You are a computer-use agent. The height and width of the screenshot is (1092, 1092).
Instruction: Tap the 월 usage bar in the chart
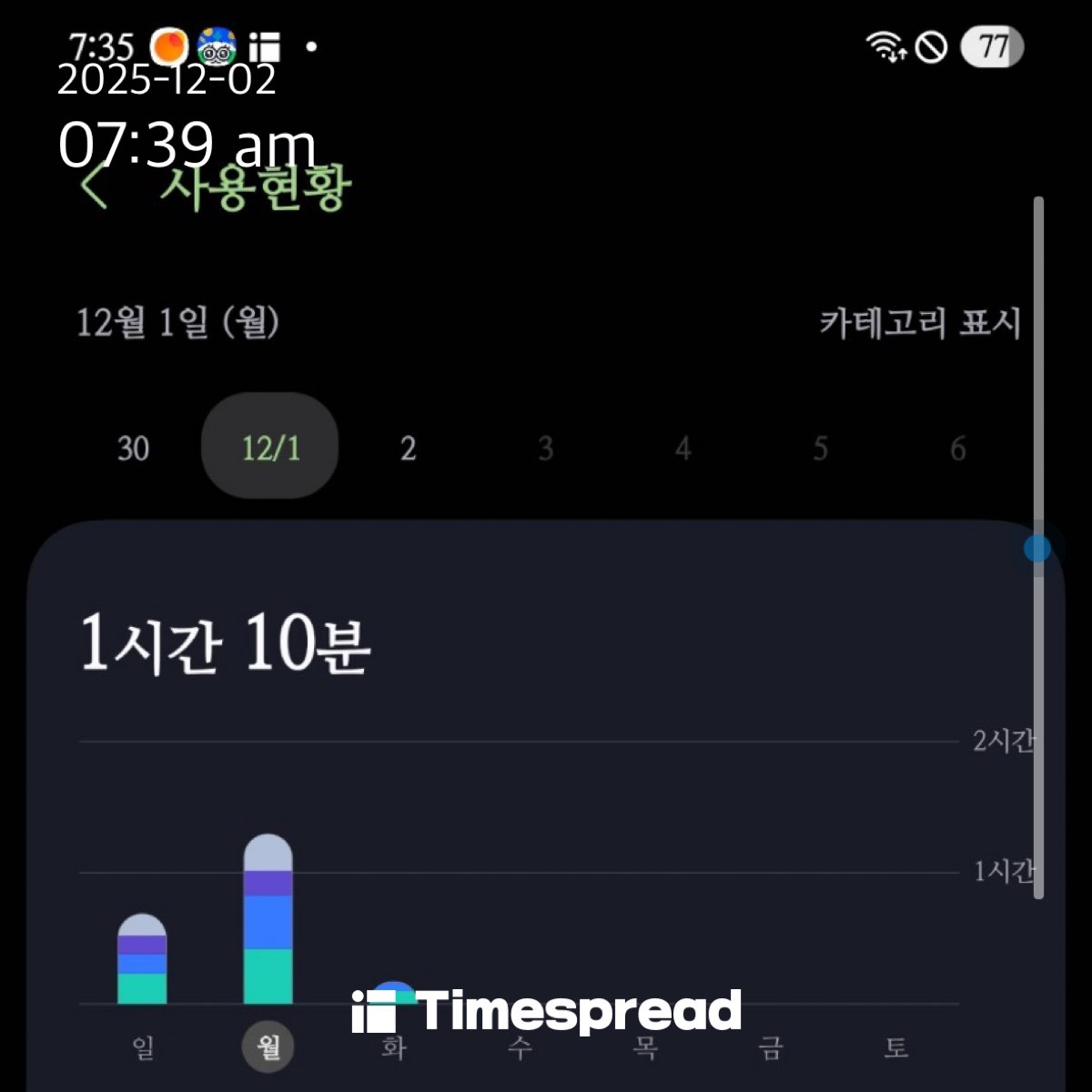click(268, 919)
